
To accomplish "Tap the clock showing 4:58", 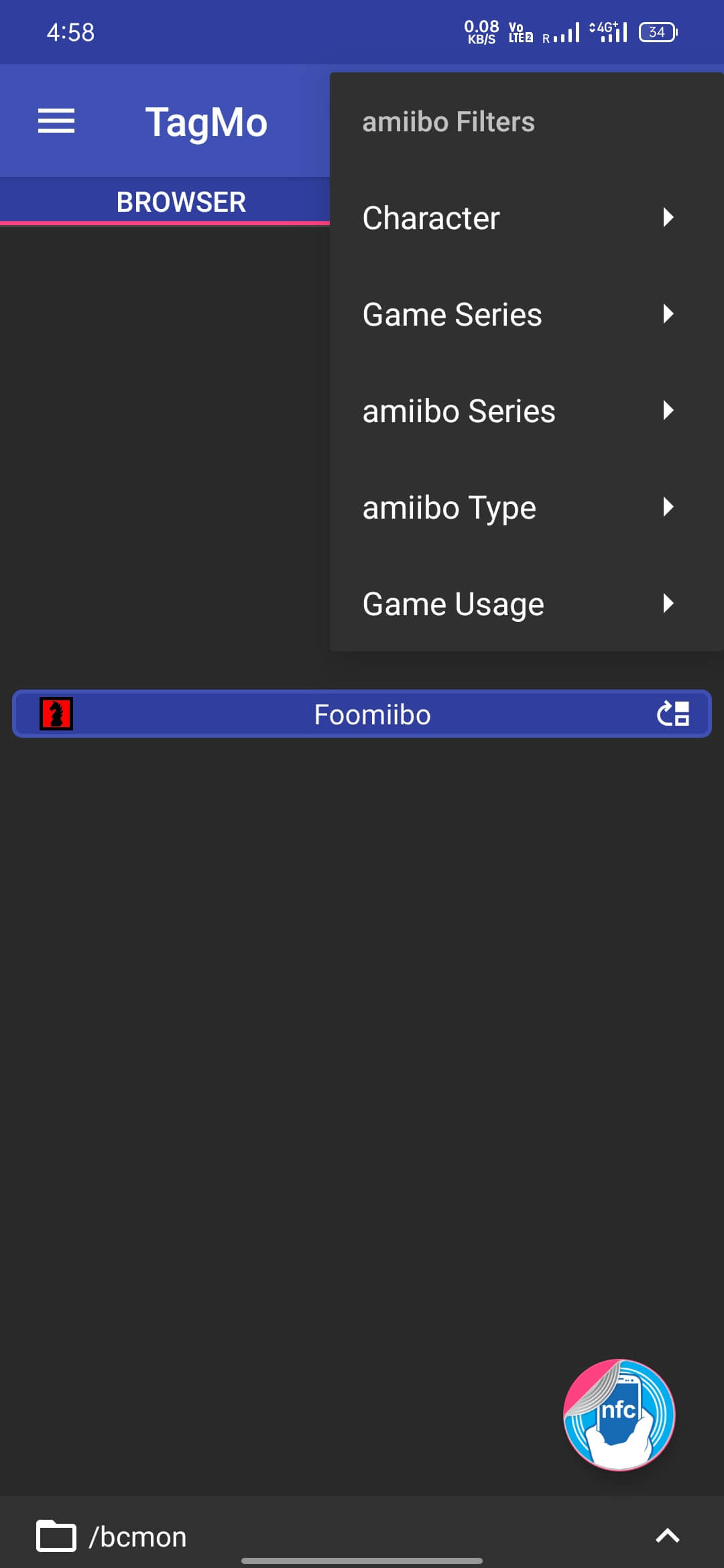I will click(70, 31).
